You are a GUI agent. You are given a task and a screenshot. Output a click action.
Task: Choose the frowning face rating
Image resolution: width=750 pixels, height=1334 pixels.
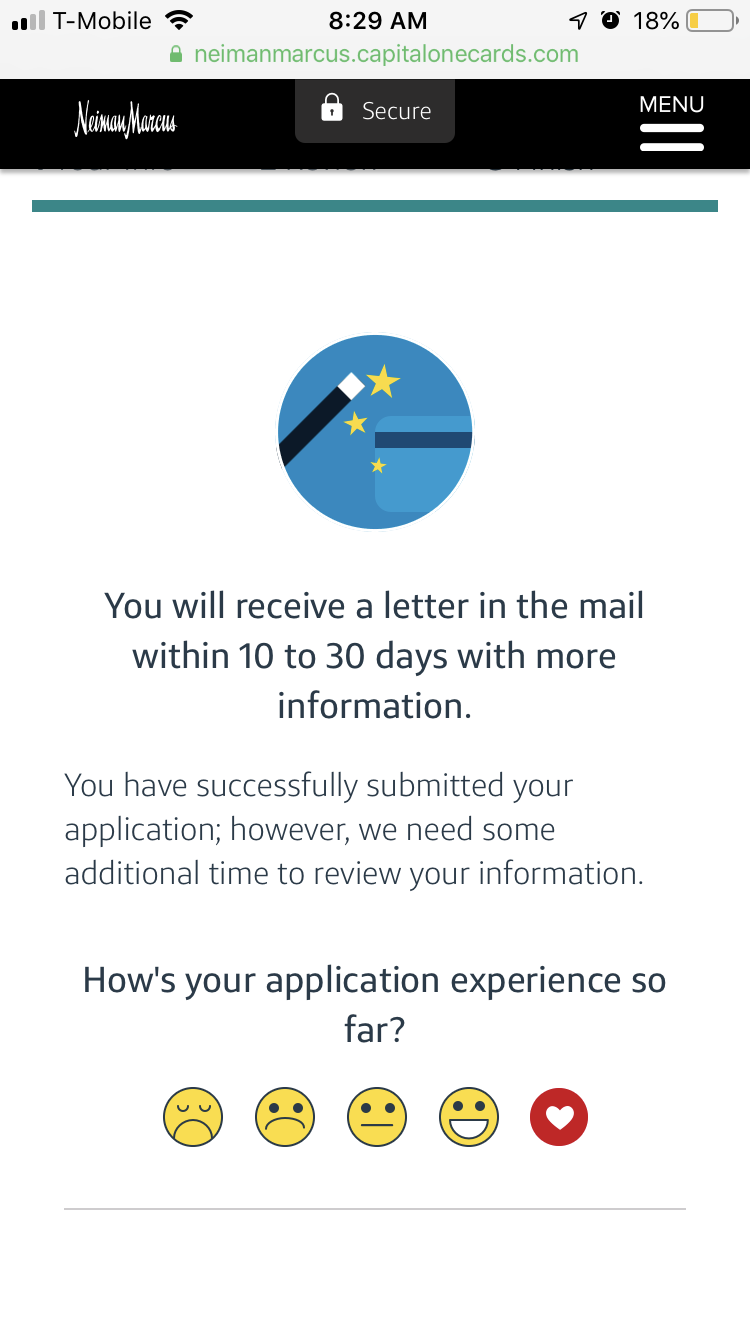pyautogui.click(x=285, y=1117)
